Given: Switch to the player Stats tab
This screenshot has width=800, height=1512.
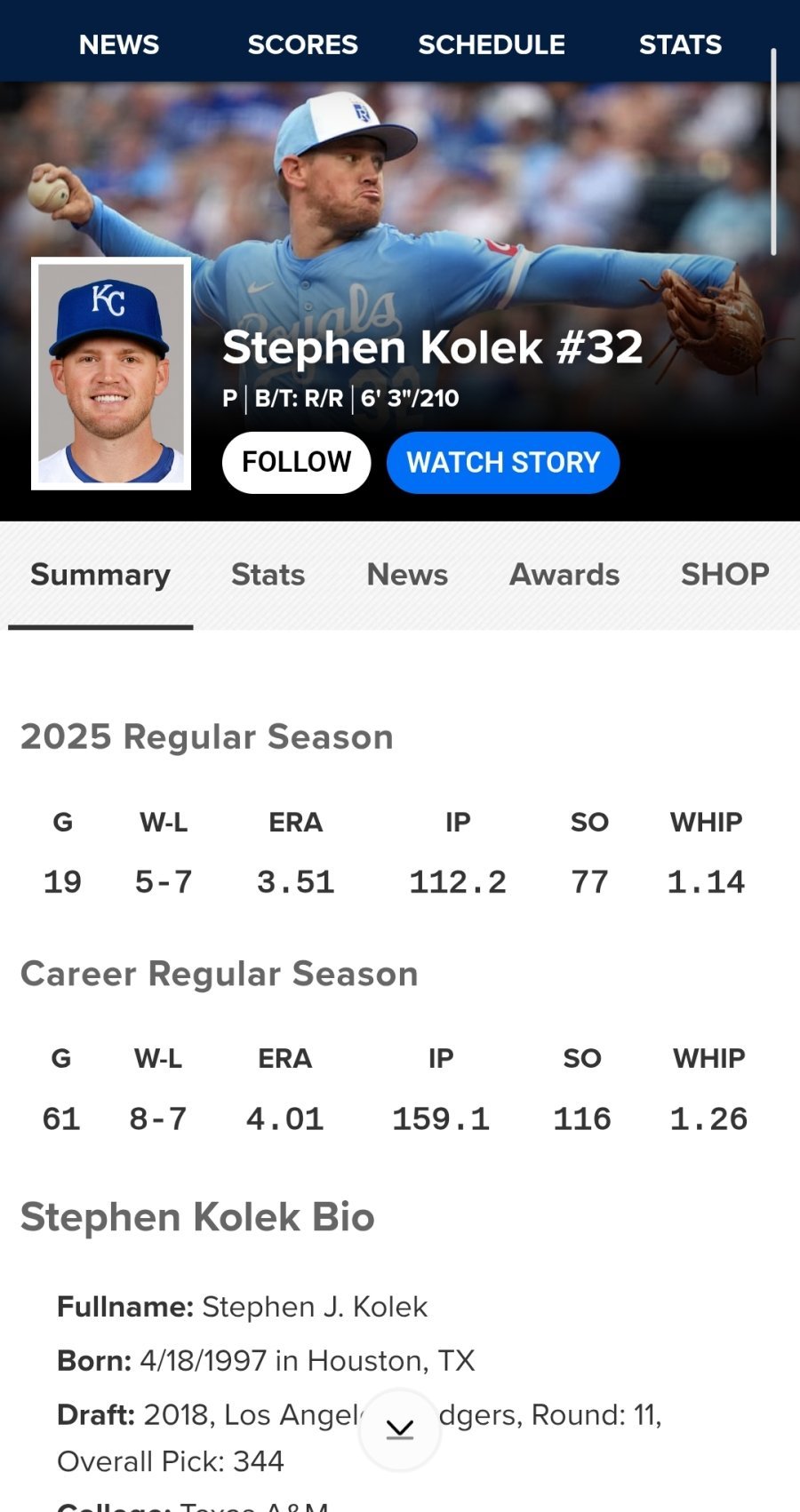Looking at the screenshot, I should coord(268,575).
